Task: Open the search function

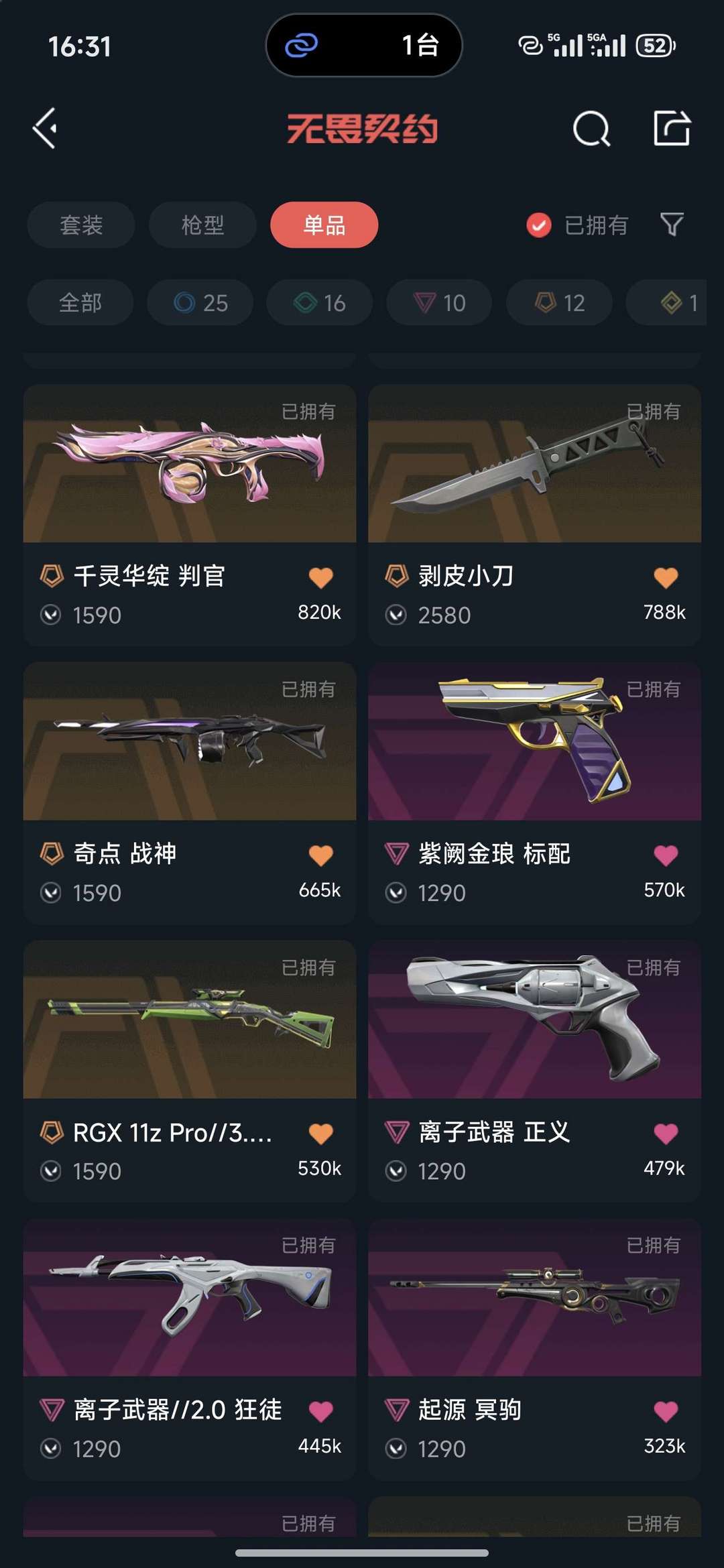Action: [593, 129]
